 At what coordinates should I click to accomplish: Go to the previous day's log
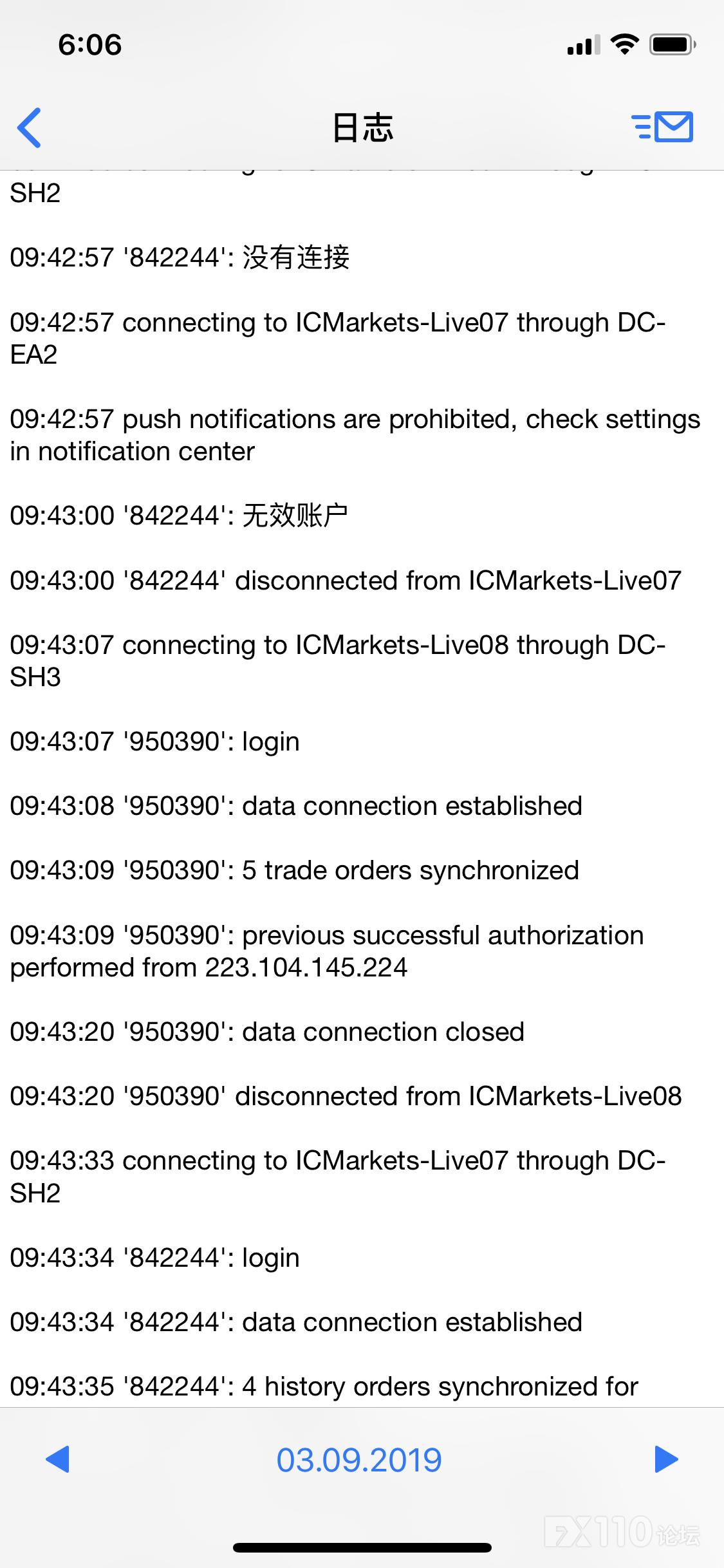click(x=58, y=1459)
